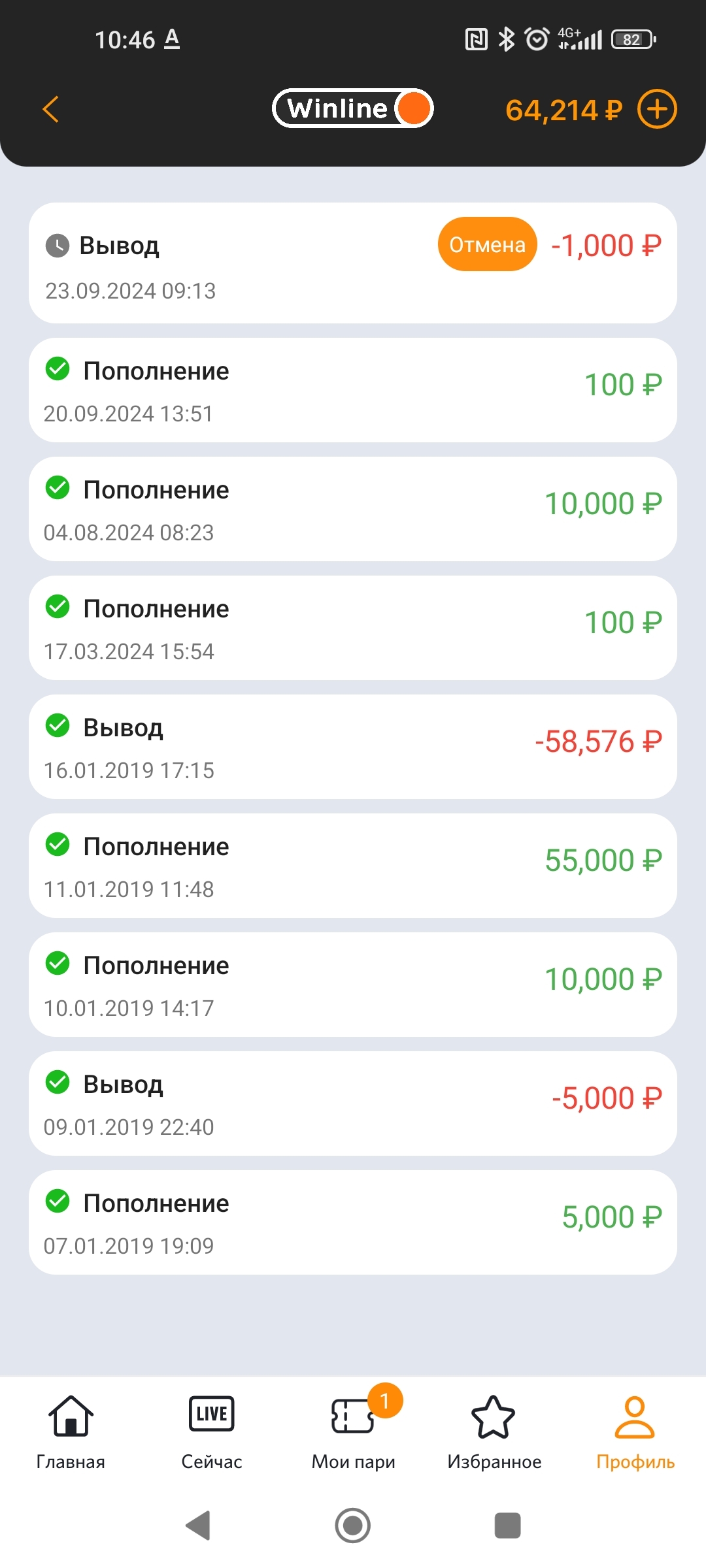Tap the Winline logo

[353, 108]
